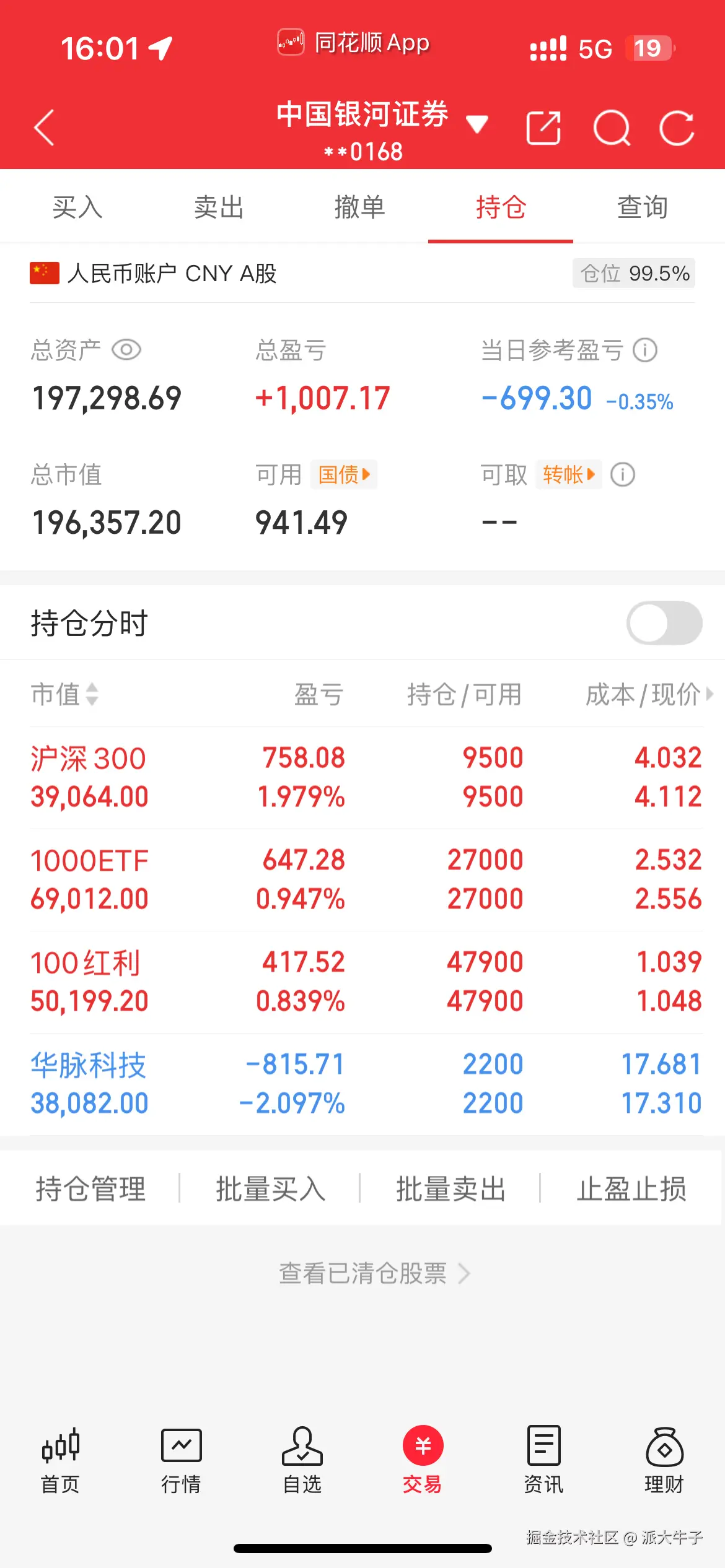The image size is (725, 1568).
Task: Switch to the 买入 buy tab
Action: (77, 207)
